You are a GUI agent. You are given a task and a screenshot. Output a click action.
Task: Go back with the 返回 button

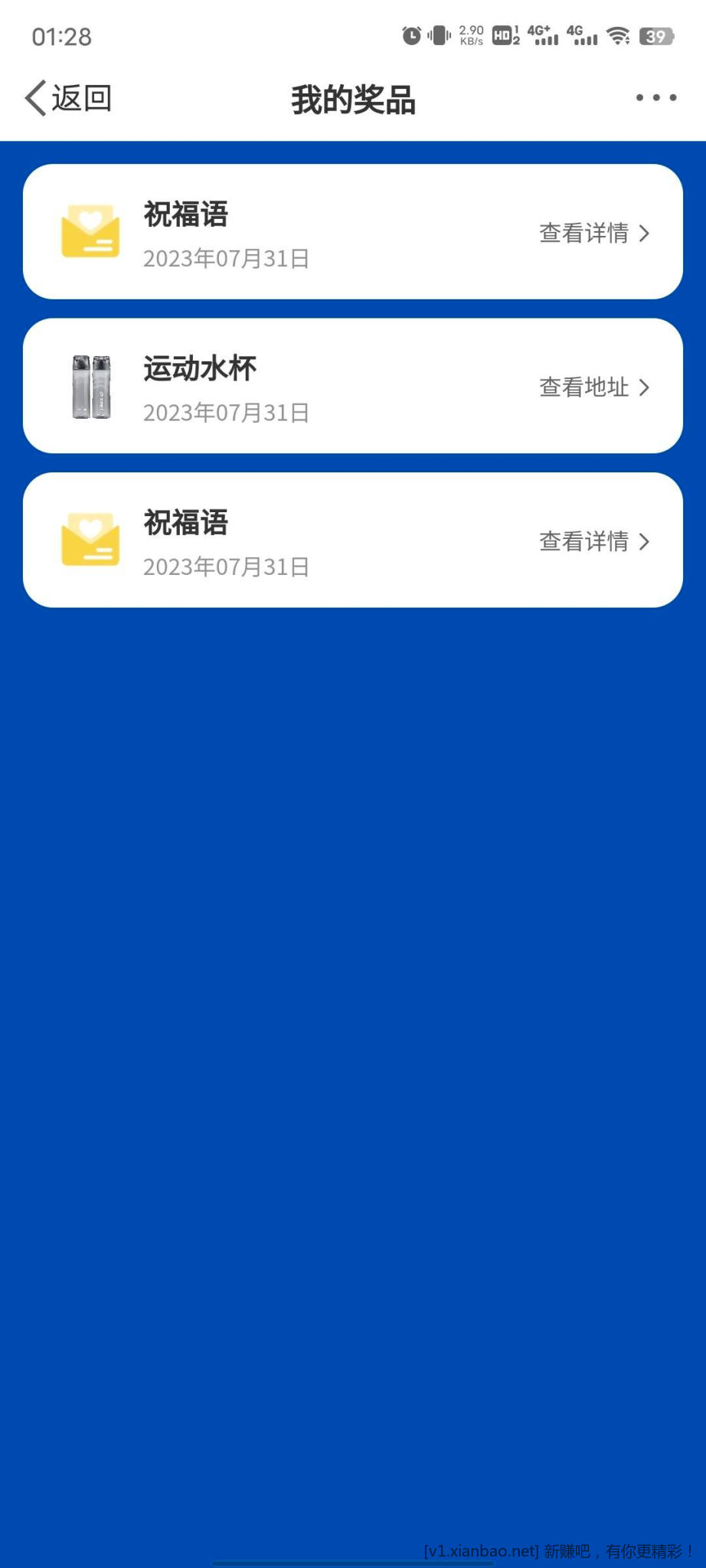click(x=69, y=98)
